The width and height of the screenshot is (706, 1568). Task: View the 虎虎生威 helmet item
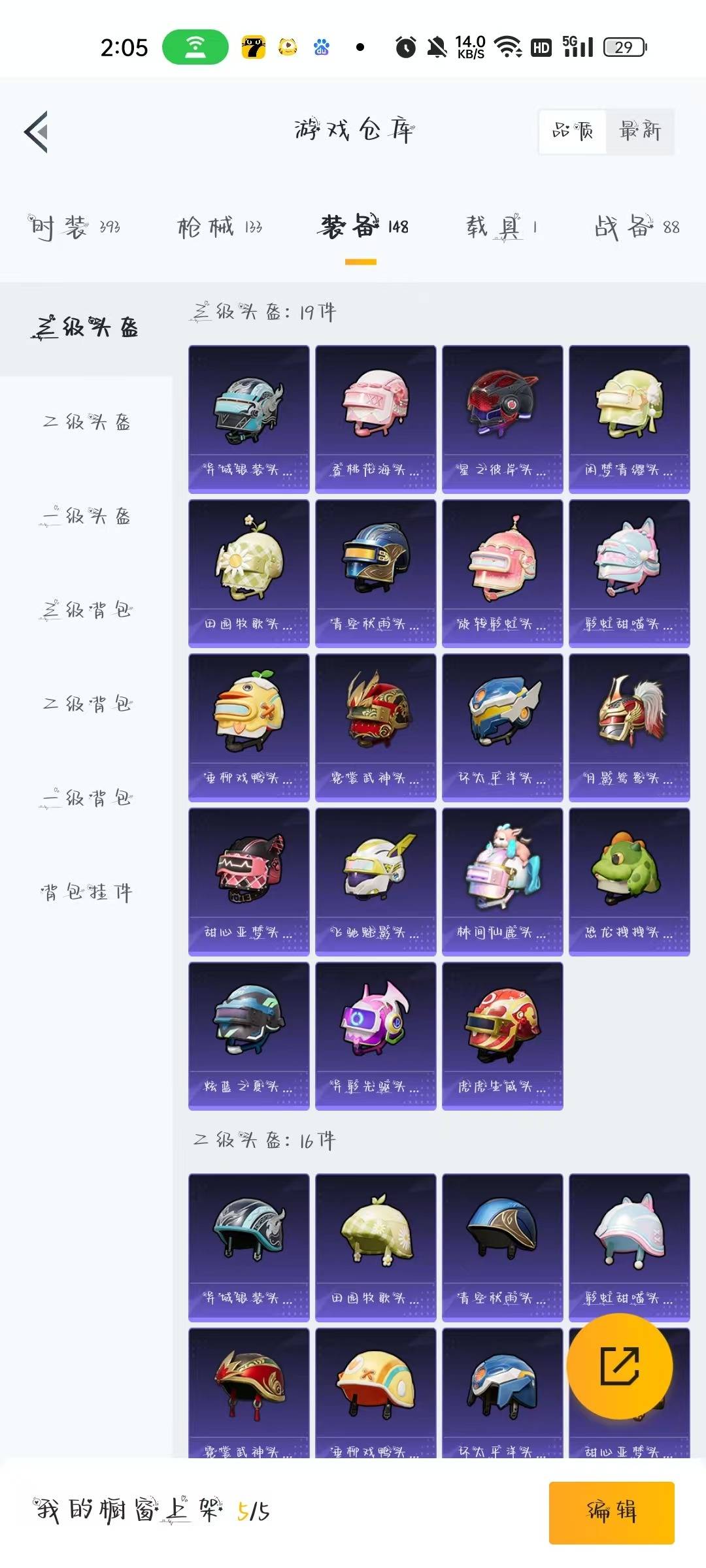point(502,1036)
